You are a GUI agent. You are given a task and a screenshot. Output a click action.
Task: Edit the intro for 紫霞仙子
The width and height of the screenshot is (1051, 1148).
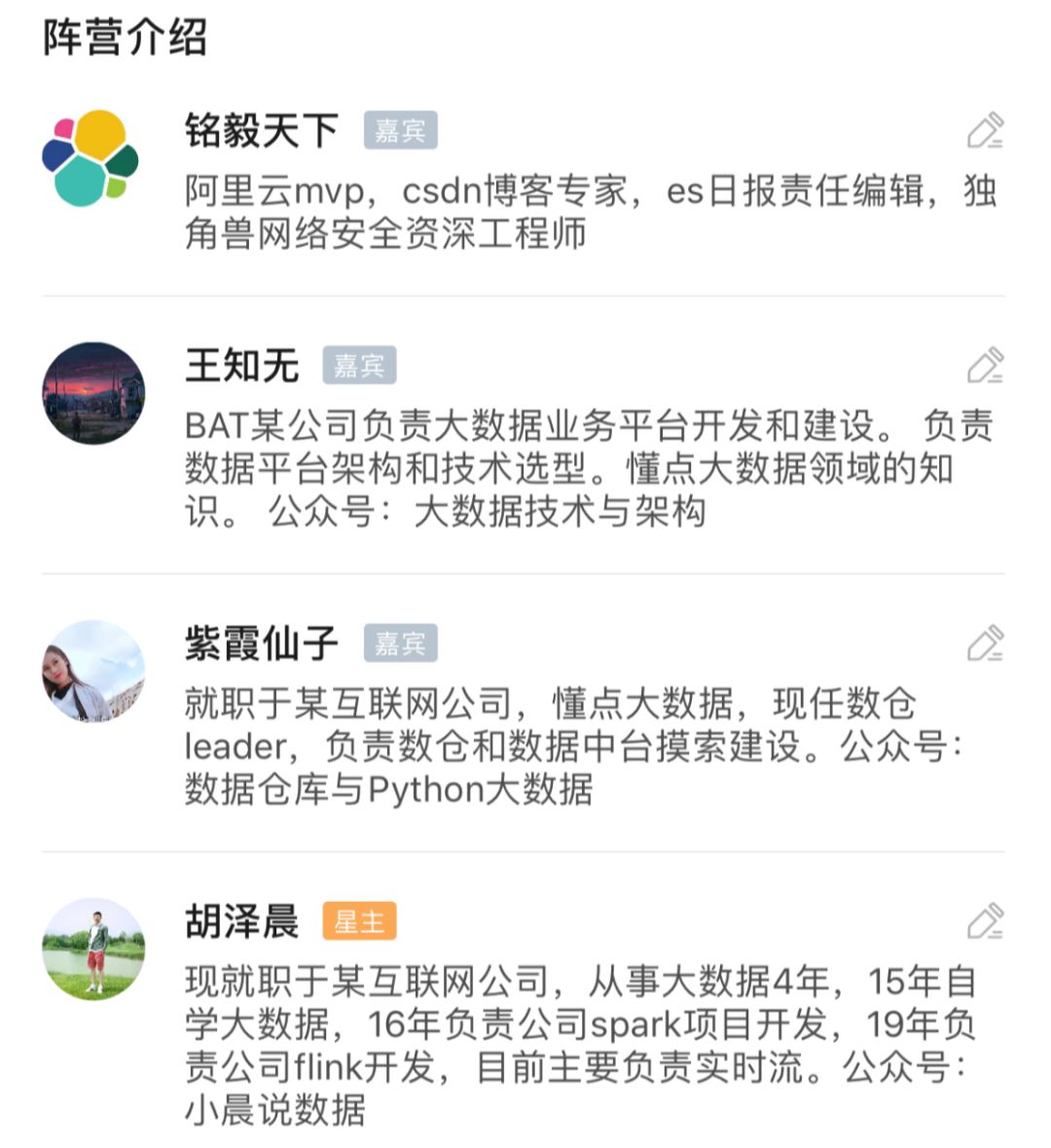tap(985, 643)
